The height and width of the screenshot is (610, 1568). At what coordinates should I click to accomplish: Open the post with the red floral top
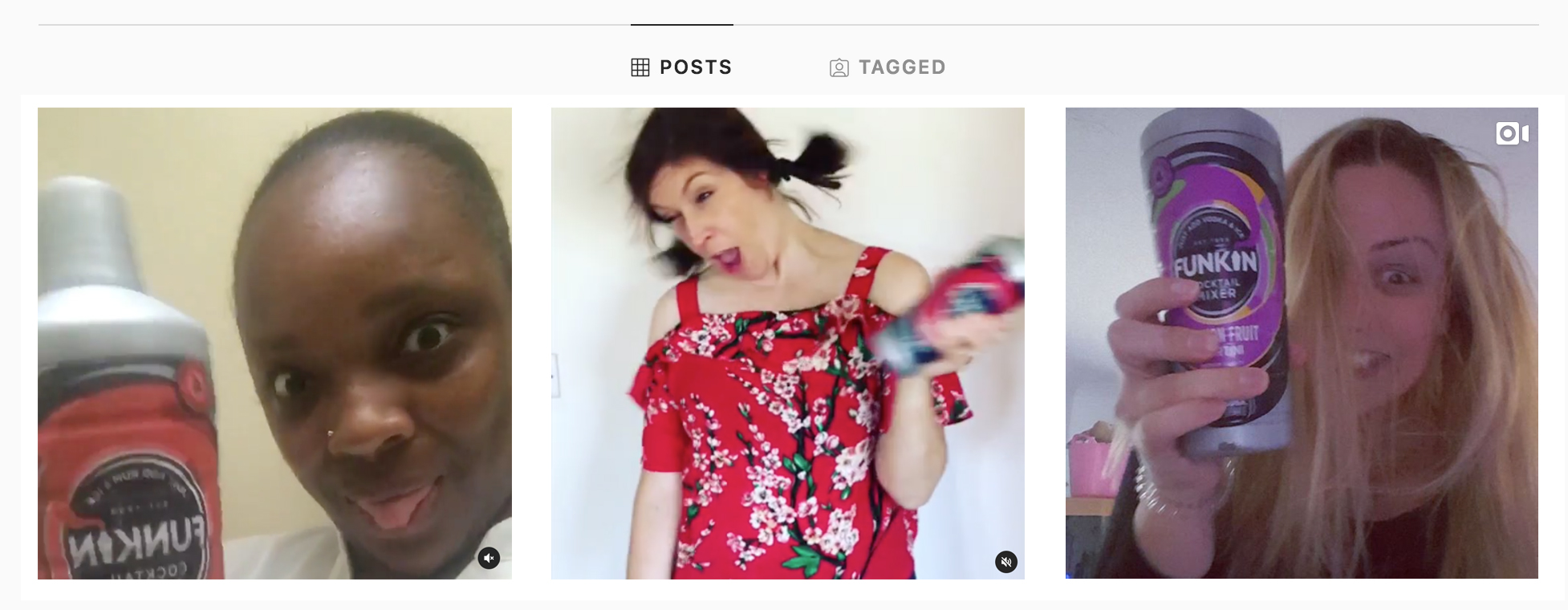click(787, 344)
